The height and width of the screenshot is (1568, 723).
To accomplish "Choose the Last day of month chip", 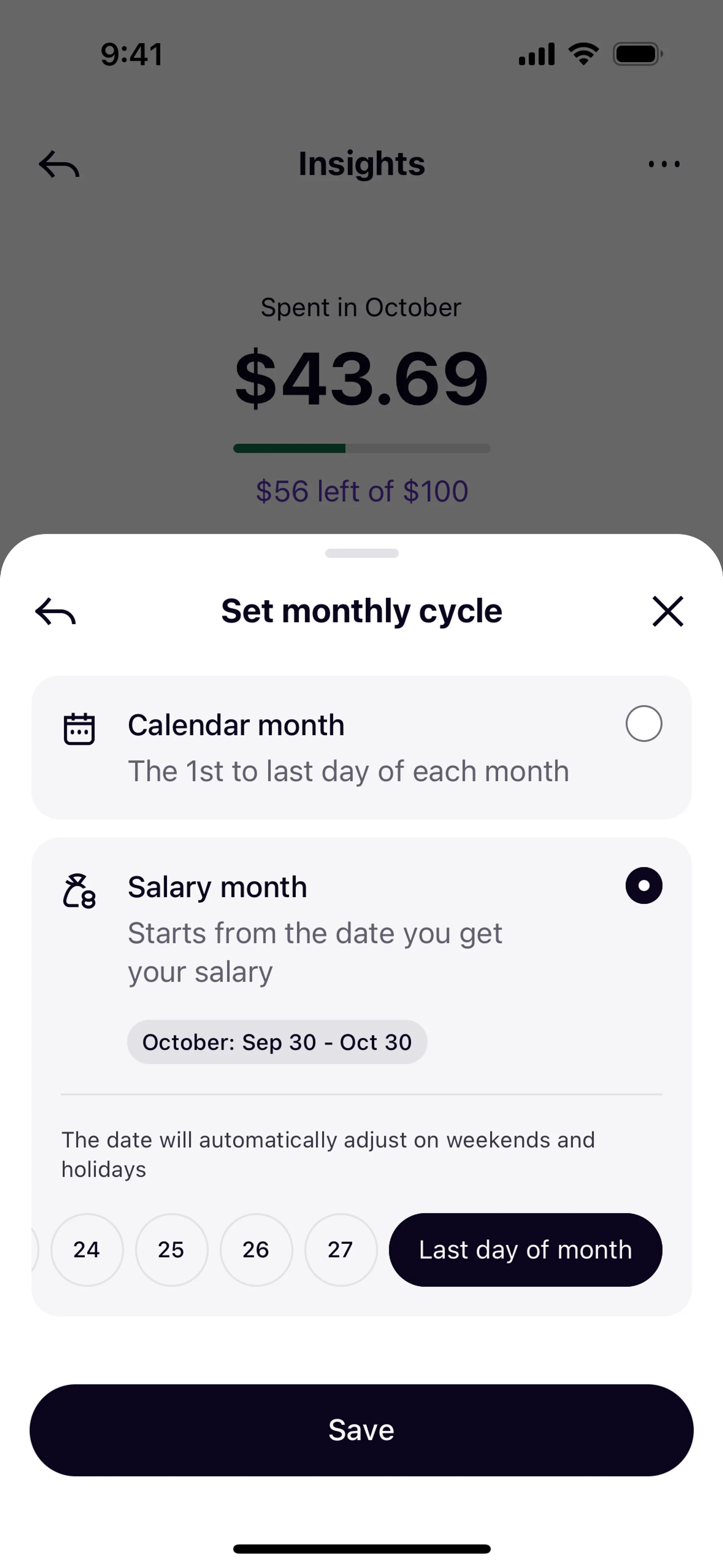I will [525, 1250].
